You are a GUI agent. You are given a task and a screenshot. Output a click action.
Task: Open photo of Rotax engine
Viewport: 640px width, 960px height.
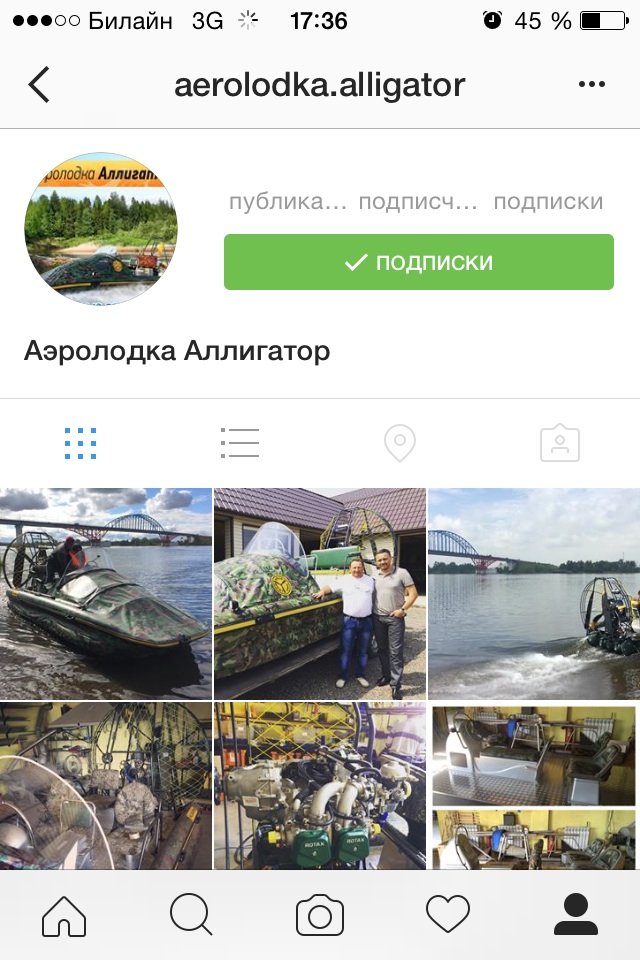click(x=320, y=785)
